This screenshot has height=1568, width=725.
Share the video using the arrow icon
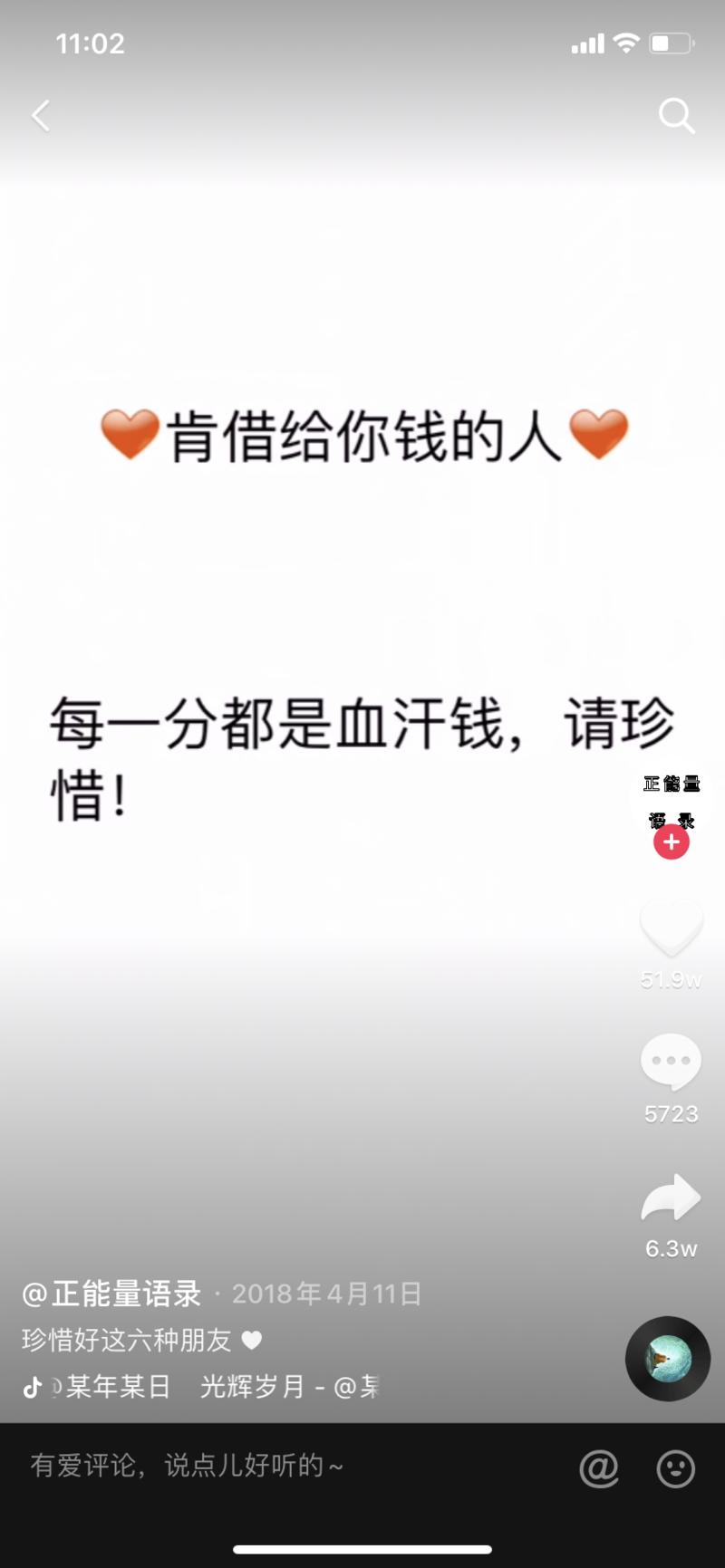tap(671, 1198)
